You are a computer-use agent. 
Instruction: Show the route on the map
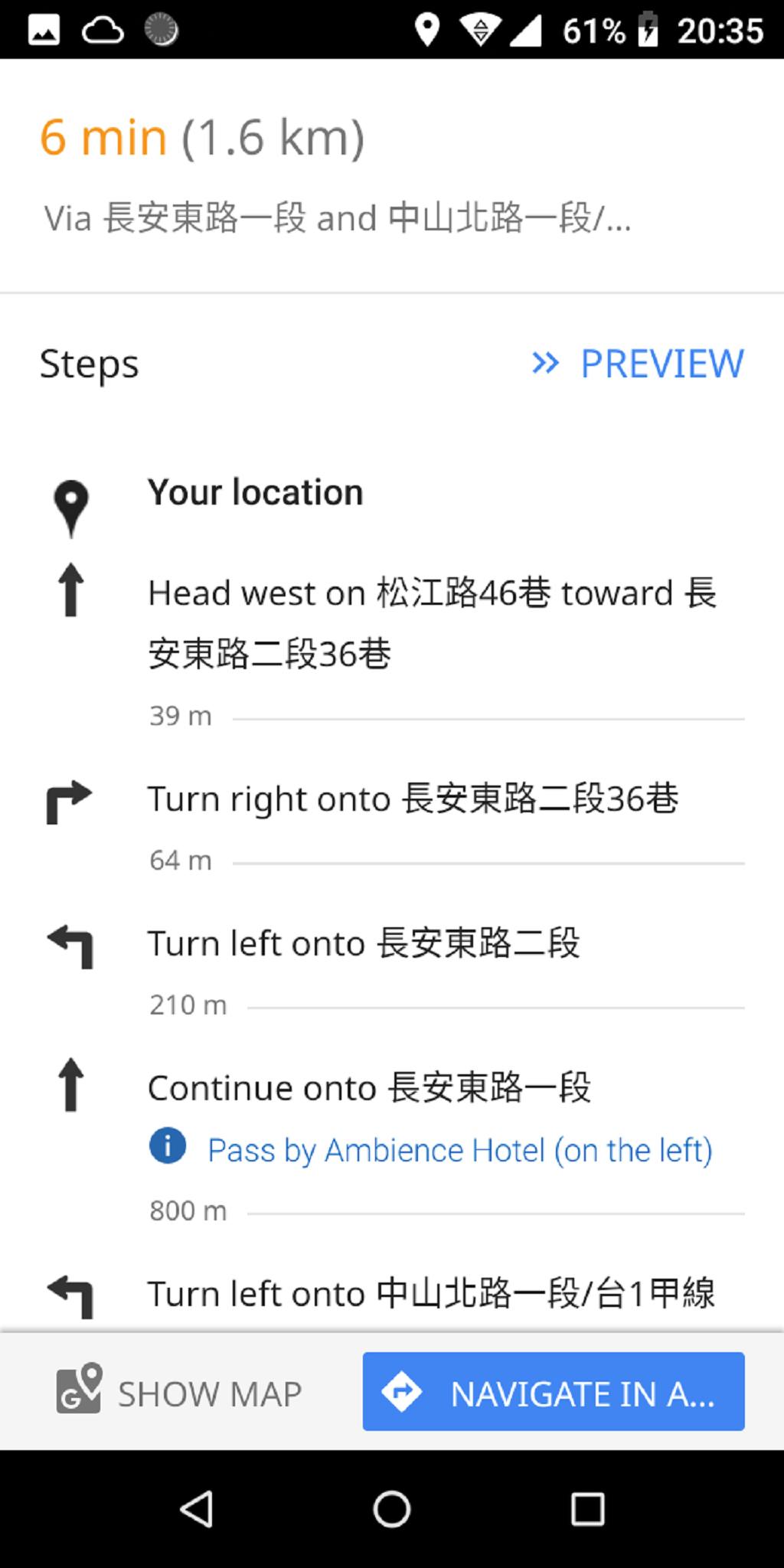[x=179, y=1393]
